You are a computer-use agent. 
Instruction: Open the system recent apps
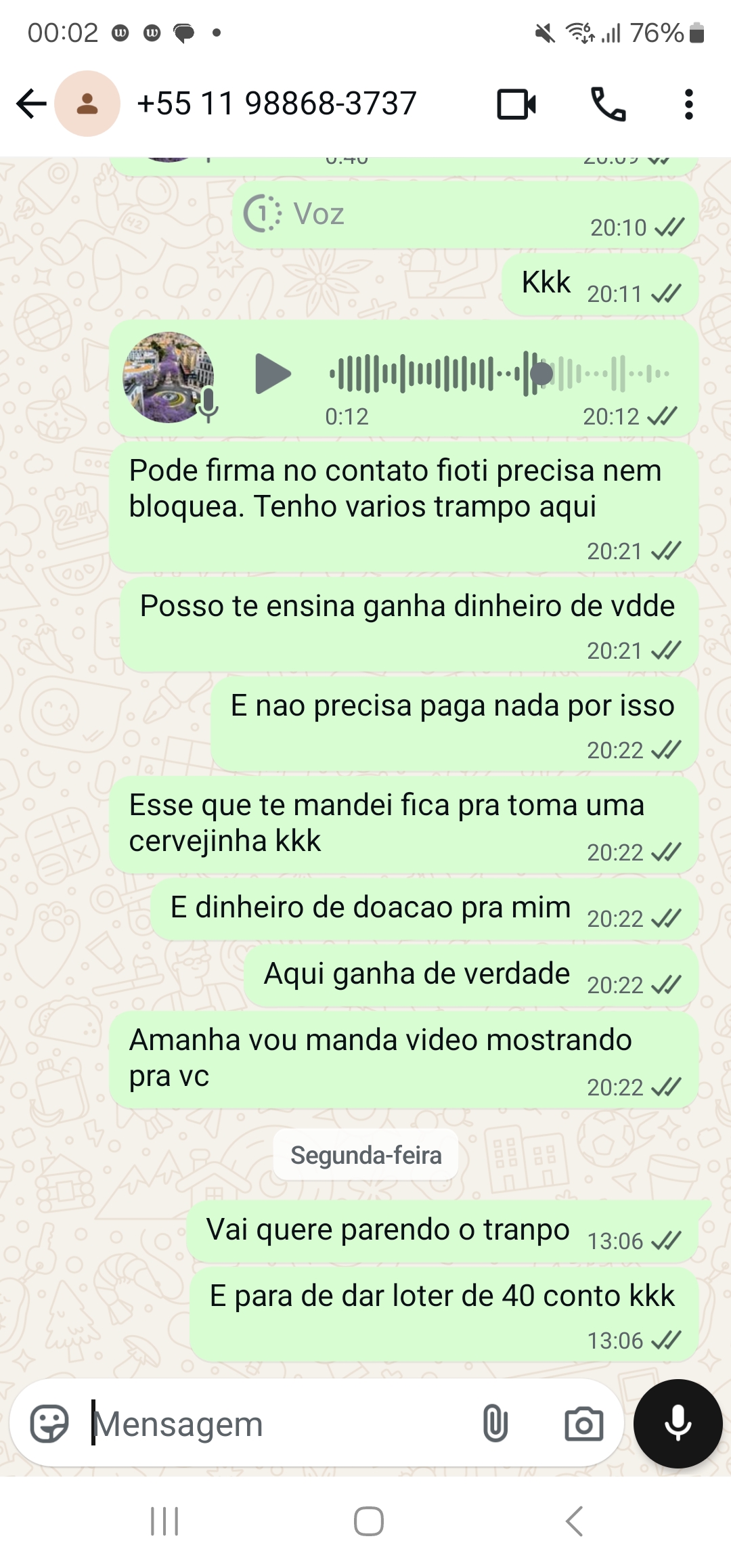pos(164,1521)
